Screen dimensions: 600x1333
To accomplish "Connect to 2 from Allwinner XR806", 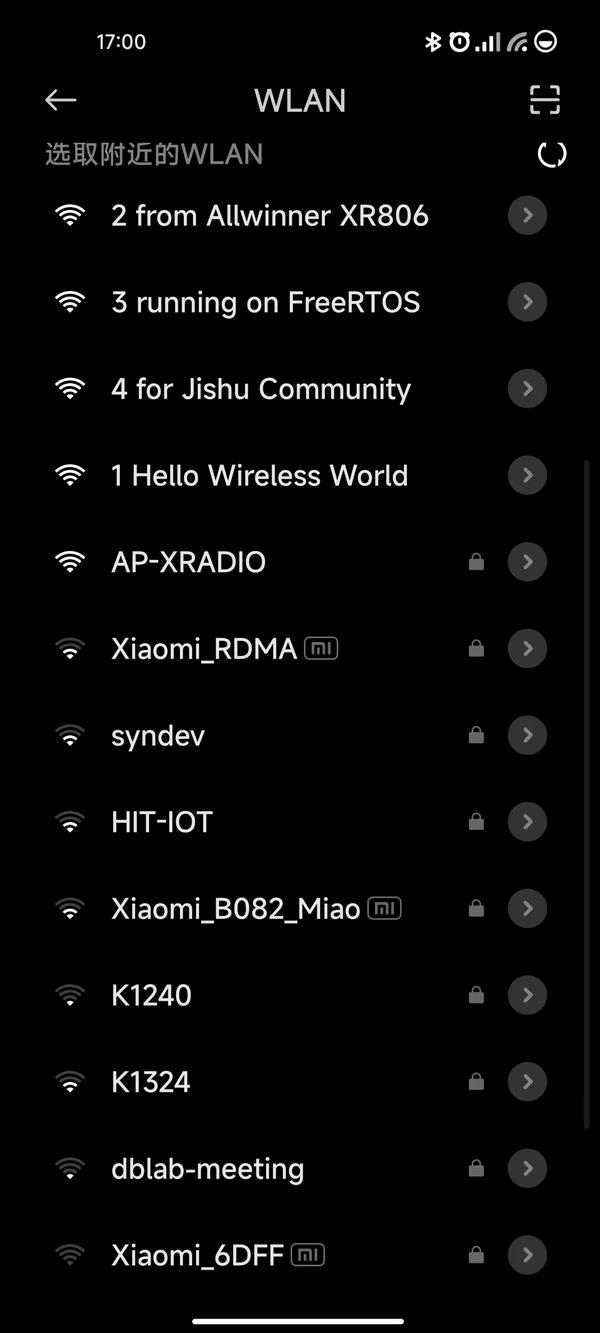I will click(269, 216).
